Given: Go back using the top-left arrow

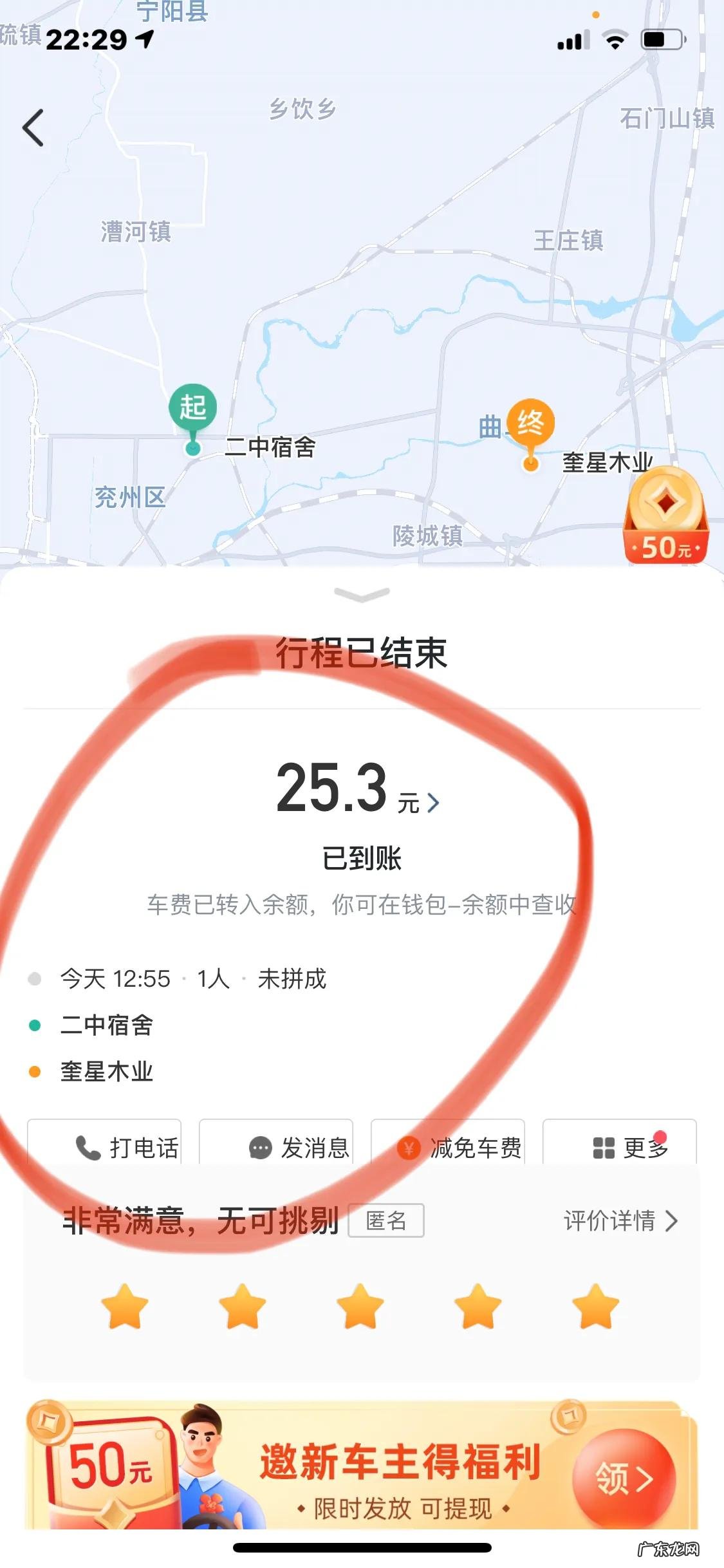Looking at the screenshot, I should coord(33,127).
